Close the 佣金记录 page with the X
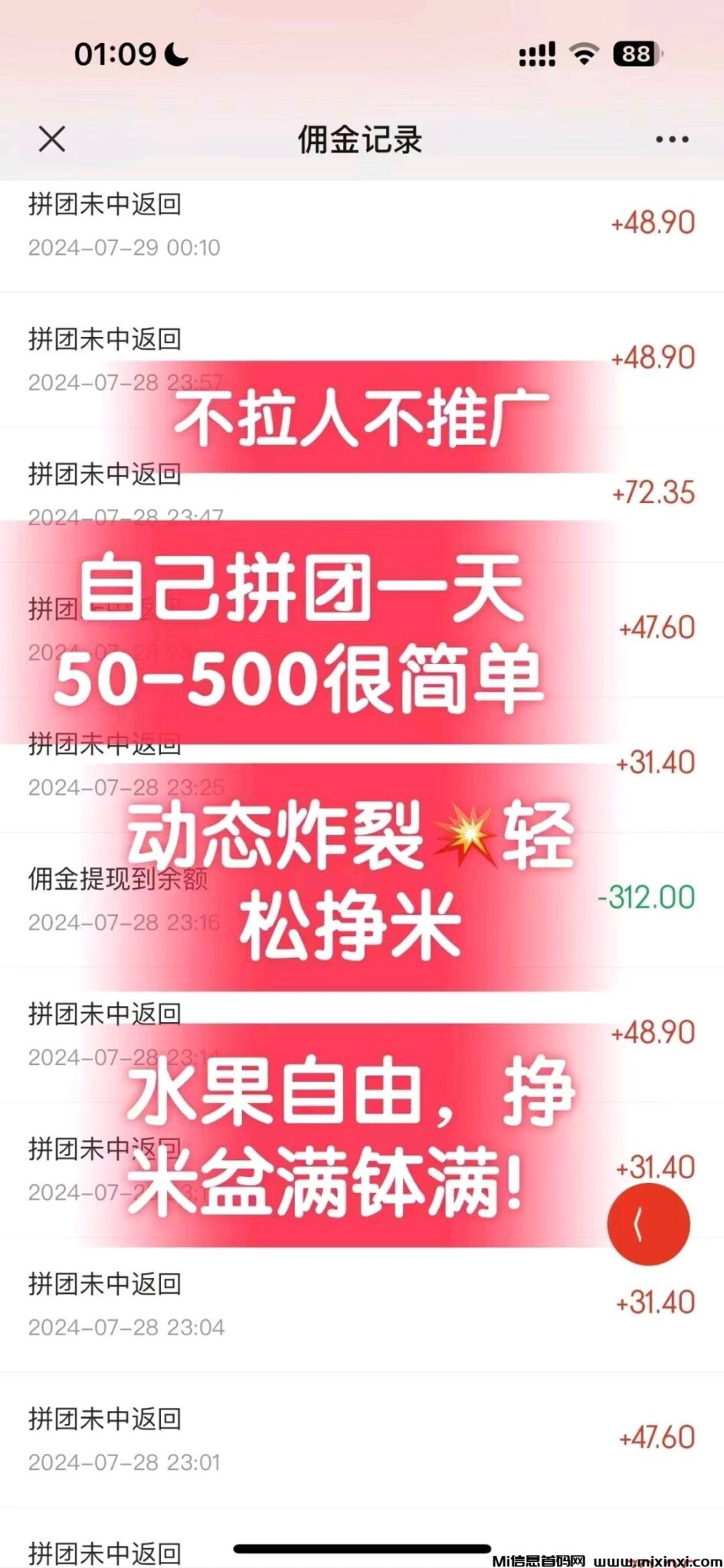The width and height of the screenshot is (724, 1568). pyautogui.click(x=51, y=139)
